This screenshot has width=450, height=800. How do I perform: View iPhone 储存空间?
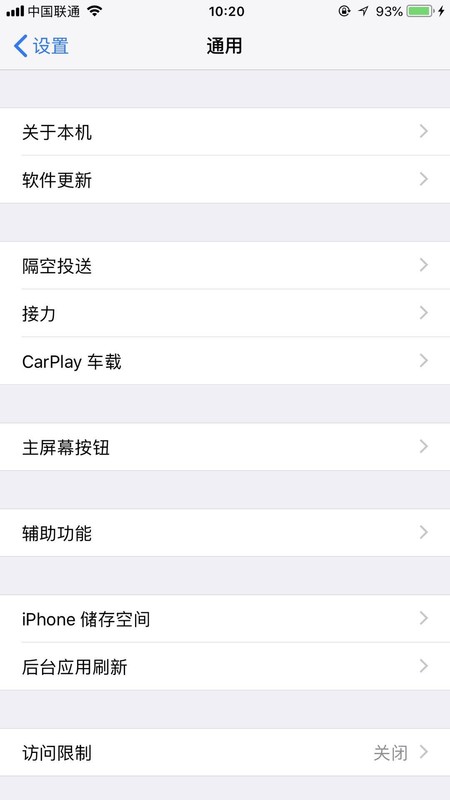(225, 618)
